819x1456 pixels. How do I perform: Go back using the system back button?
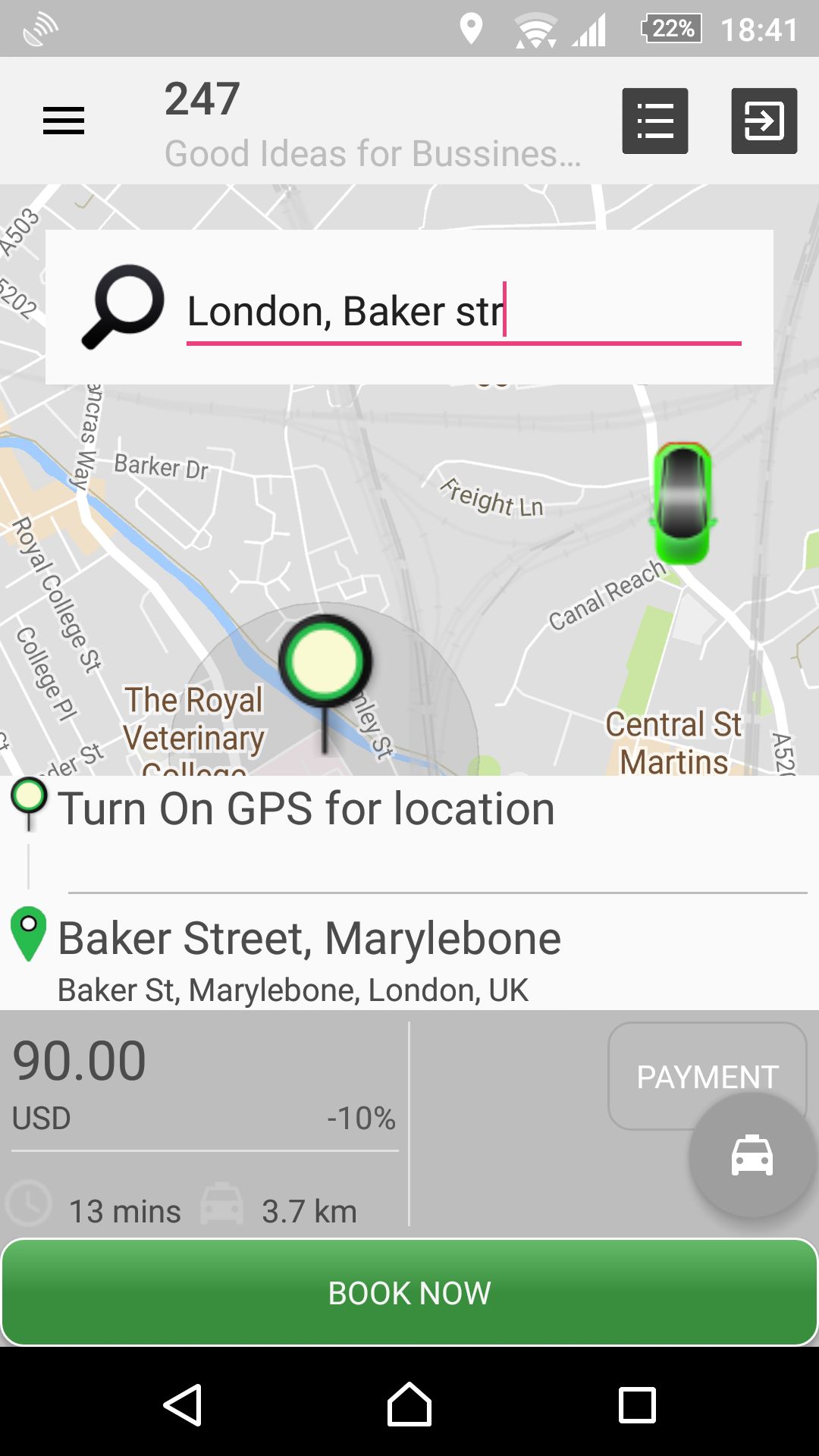(x=182, y=1405)
